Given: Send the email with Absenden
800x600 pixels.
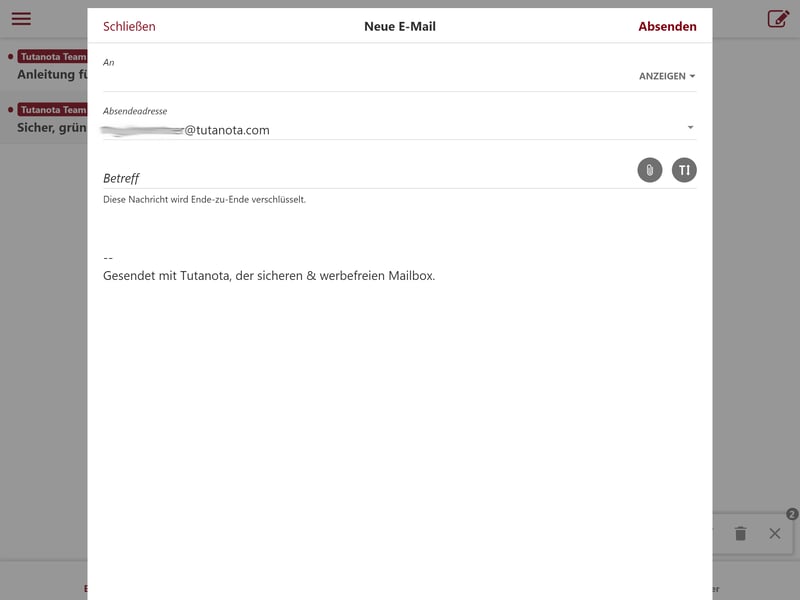Looking at the screenshot, I should tap(667, 27).
